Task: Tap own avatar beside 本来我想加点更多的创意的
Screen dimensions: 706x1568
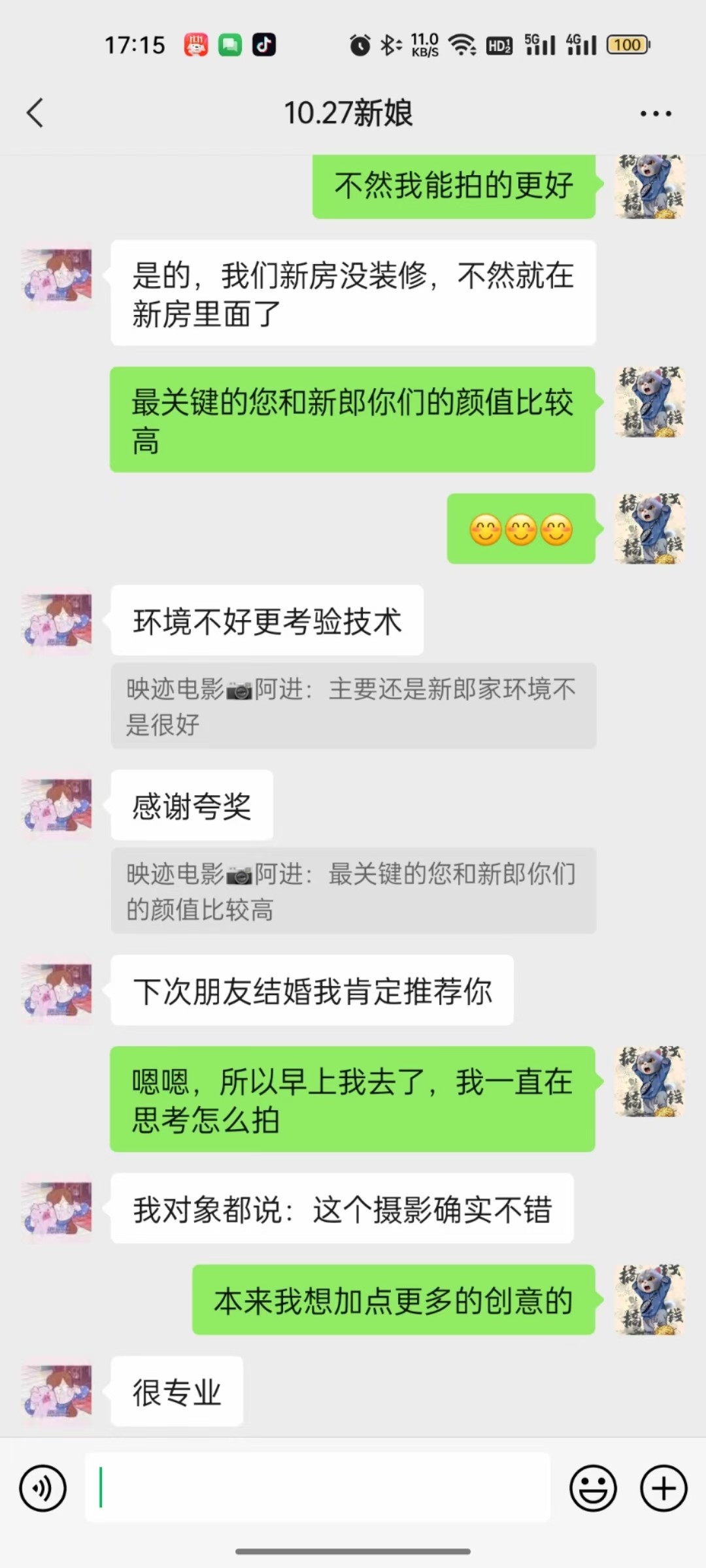Action: click(650, 1299)
